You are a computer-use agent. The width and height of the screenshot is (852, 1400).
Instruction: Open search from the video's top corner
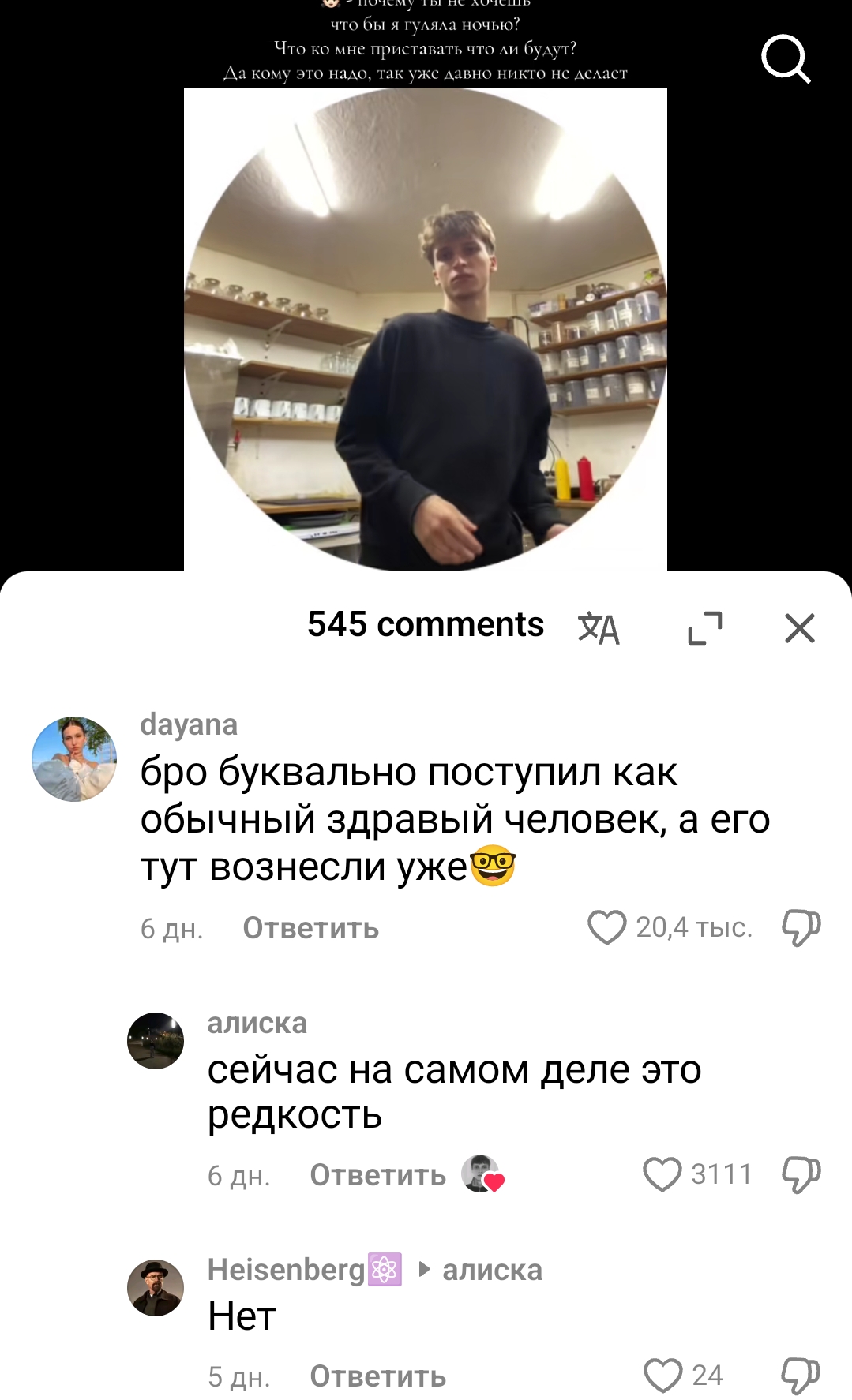[785, 58]
